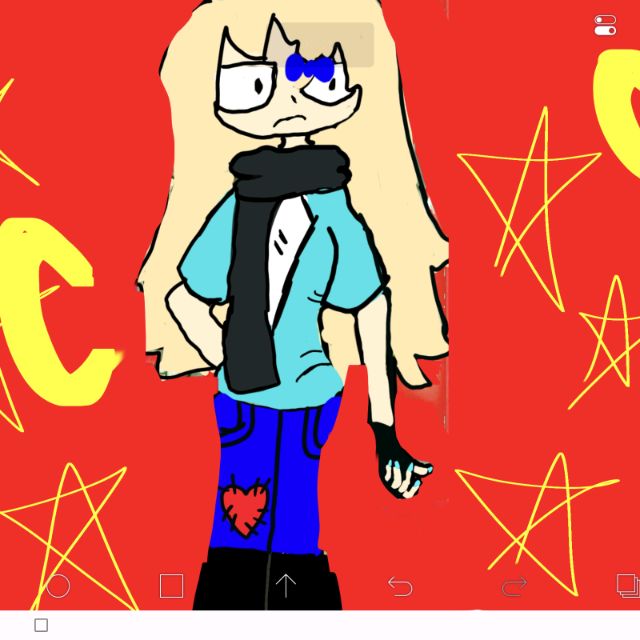640x640 pixels.
Task: Open the settings toggles icon
Action: pos(605,25)
